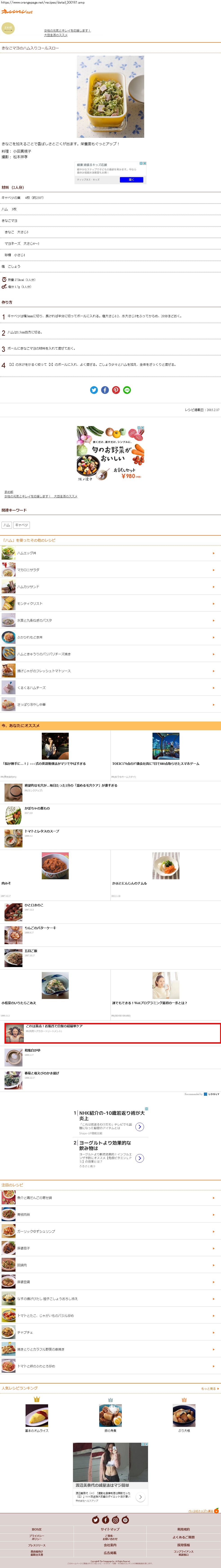Go to HOME in the footer
221x1568 pixels.
click(x=37, y=1529)
